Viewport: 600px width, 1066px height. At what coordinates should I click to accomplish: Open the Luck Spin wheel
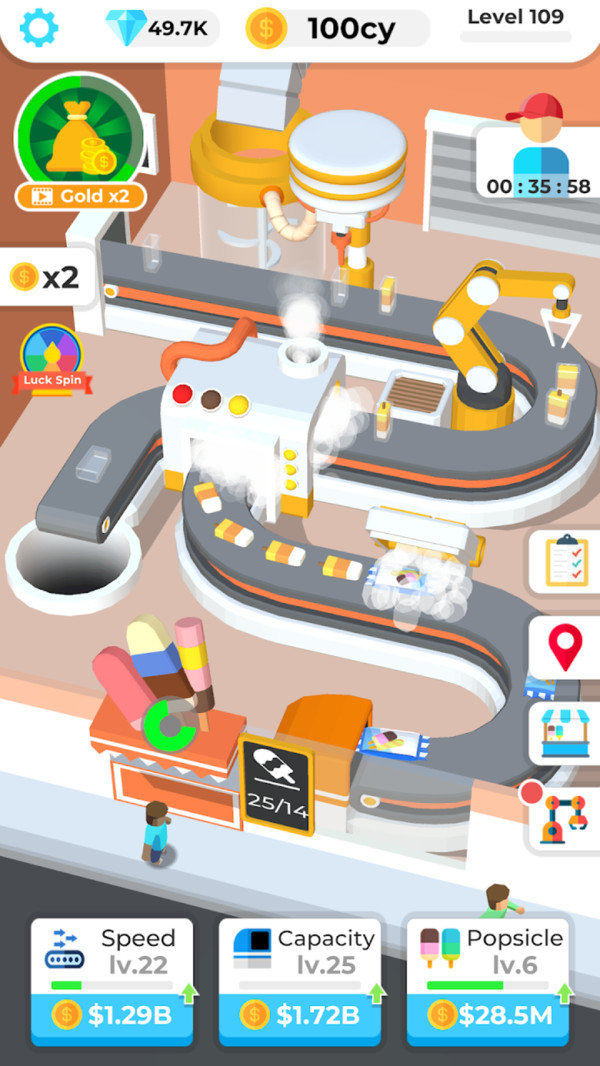(x=50, y=359)
